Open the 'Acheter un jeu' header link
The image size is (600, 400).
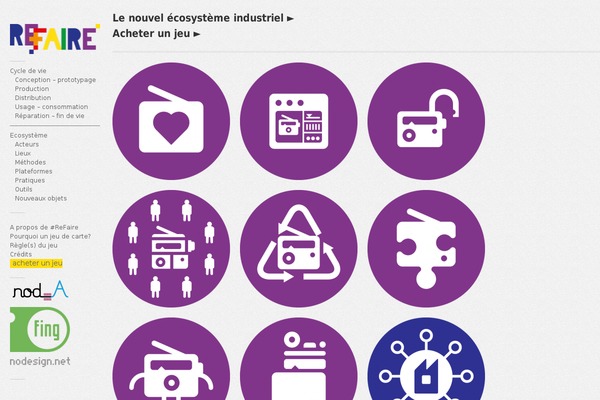(x=156, y=33)
